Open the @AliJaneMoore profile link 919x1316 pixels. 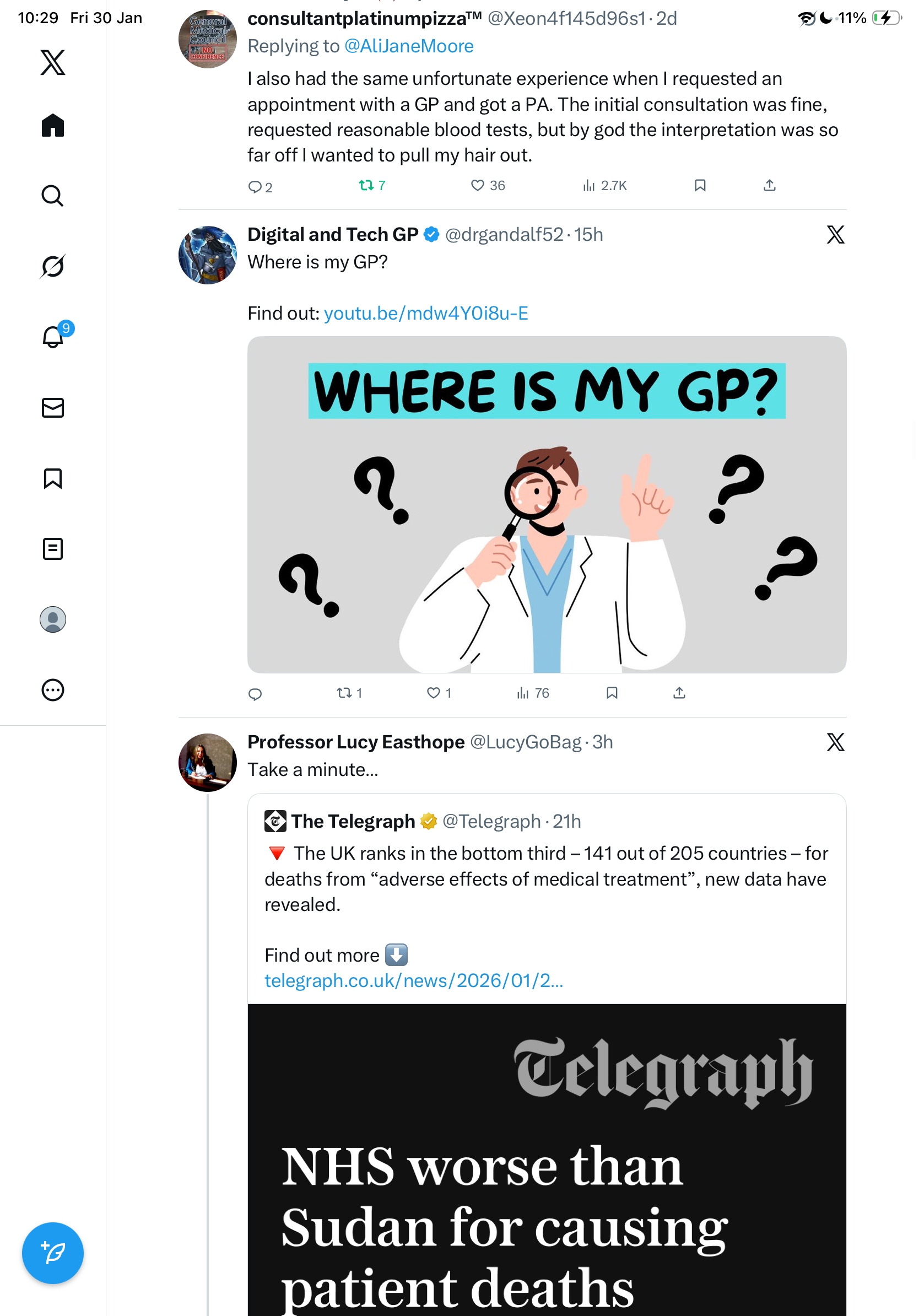(x=408, y=46)
